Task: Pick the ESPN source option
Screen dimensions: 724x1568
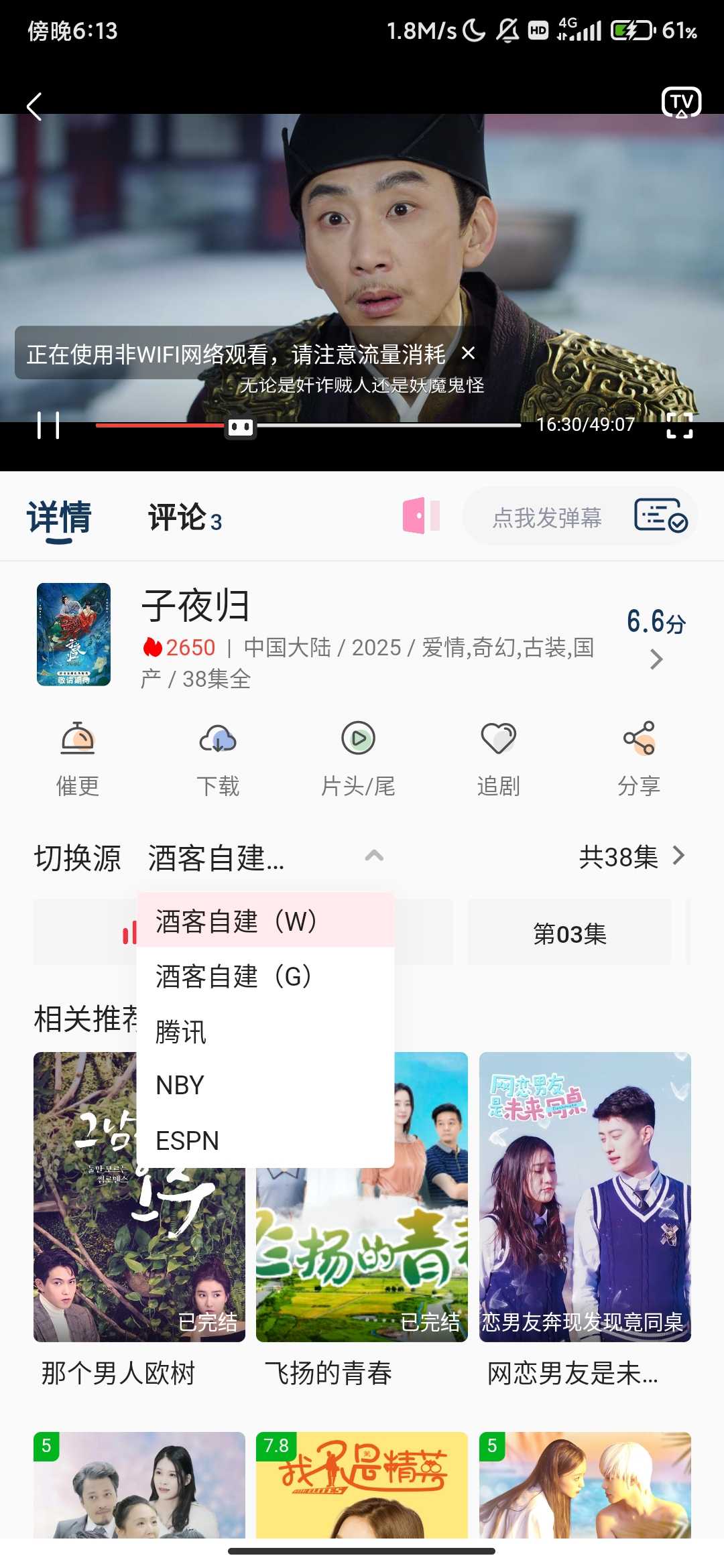Action: pyautogui.click(x=188, y=1140)
